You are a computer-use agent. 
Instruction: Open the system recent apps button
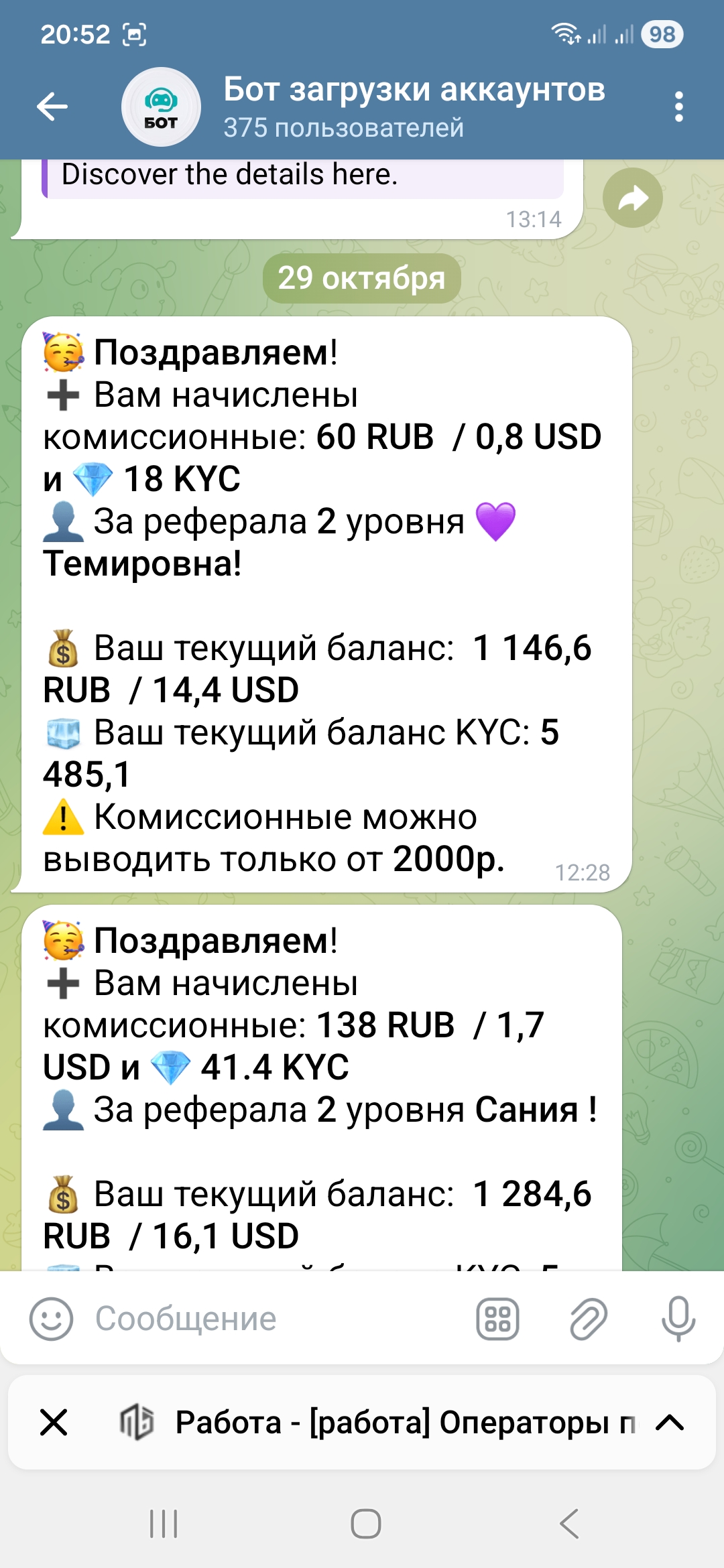point(164,1524)
